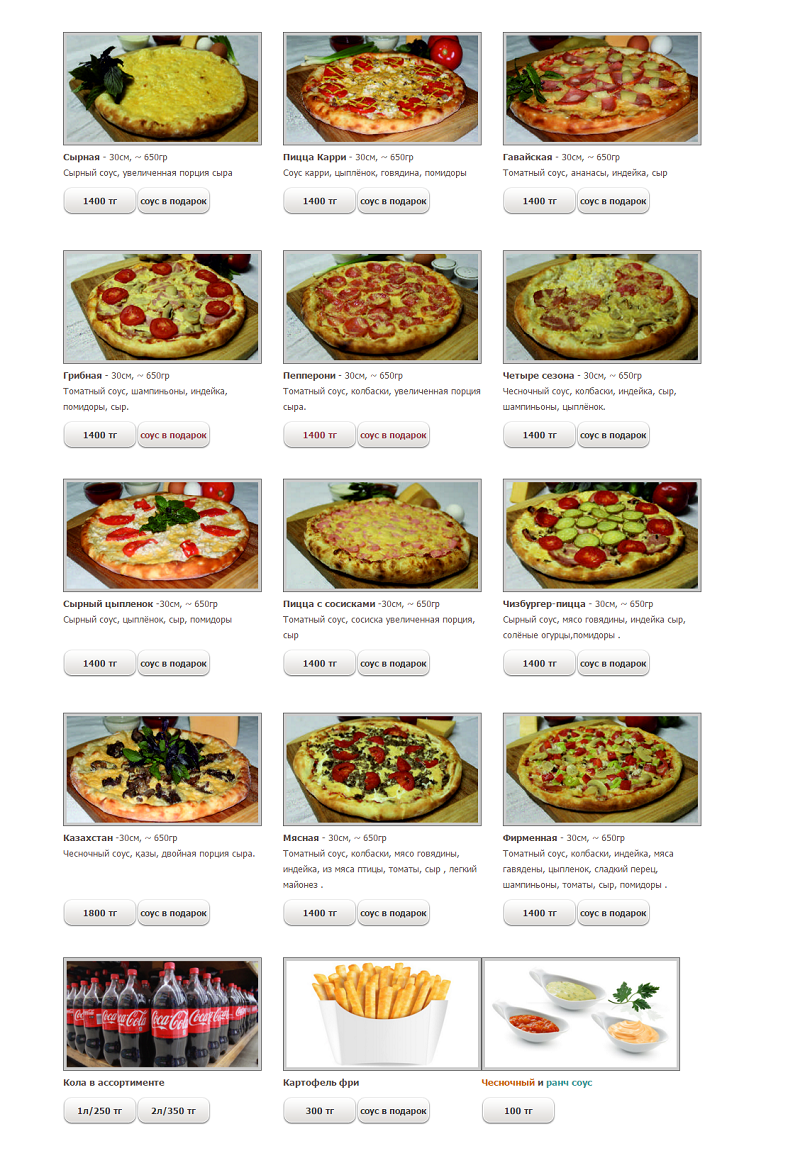Order Чизбургер-пицца with the 1400 тг button
Viewport: 800px width, 1163px height.
[539, 663]
